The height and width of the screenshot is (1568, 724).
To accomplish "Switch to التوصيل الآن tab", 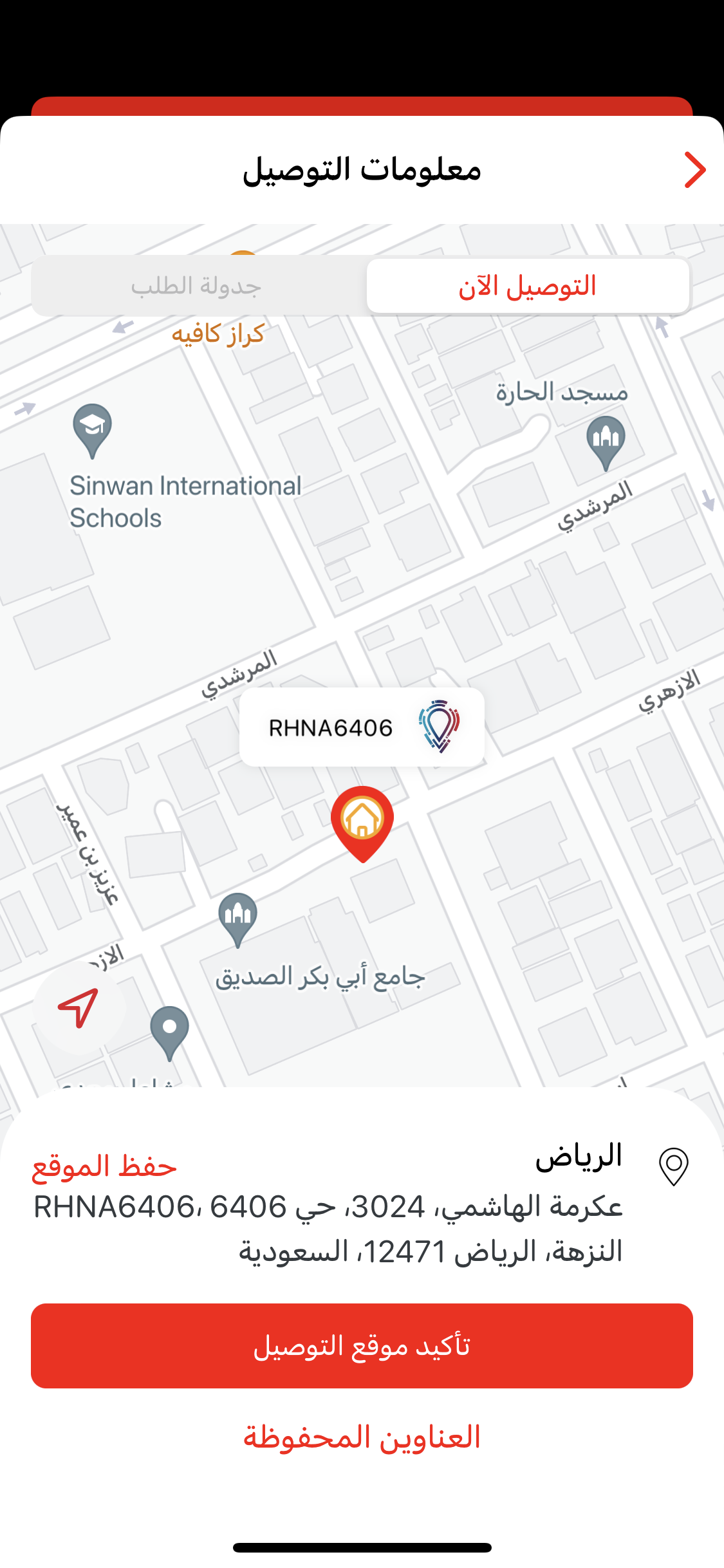I will (x=528, y=286).
